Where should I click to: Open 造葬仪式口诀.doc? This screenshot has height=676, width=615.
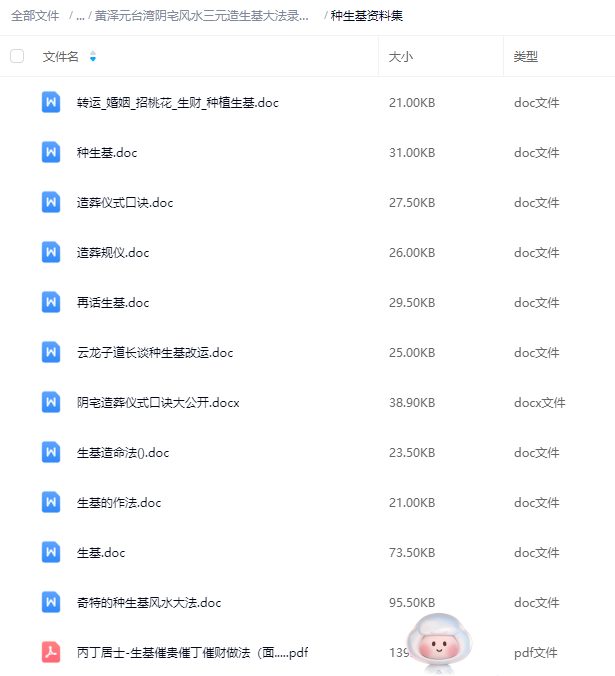pos(125,203)
